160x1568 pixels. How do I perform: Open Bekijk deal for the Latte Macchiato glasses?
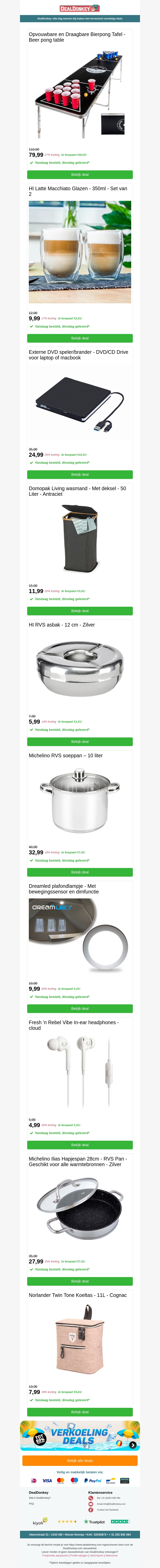coord(80,338)
